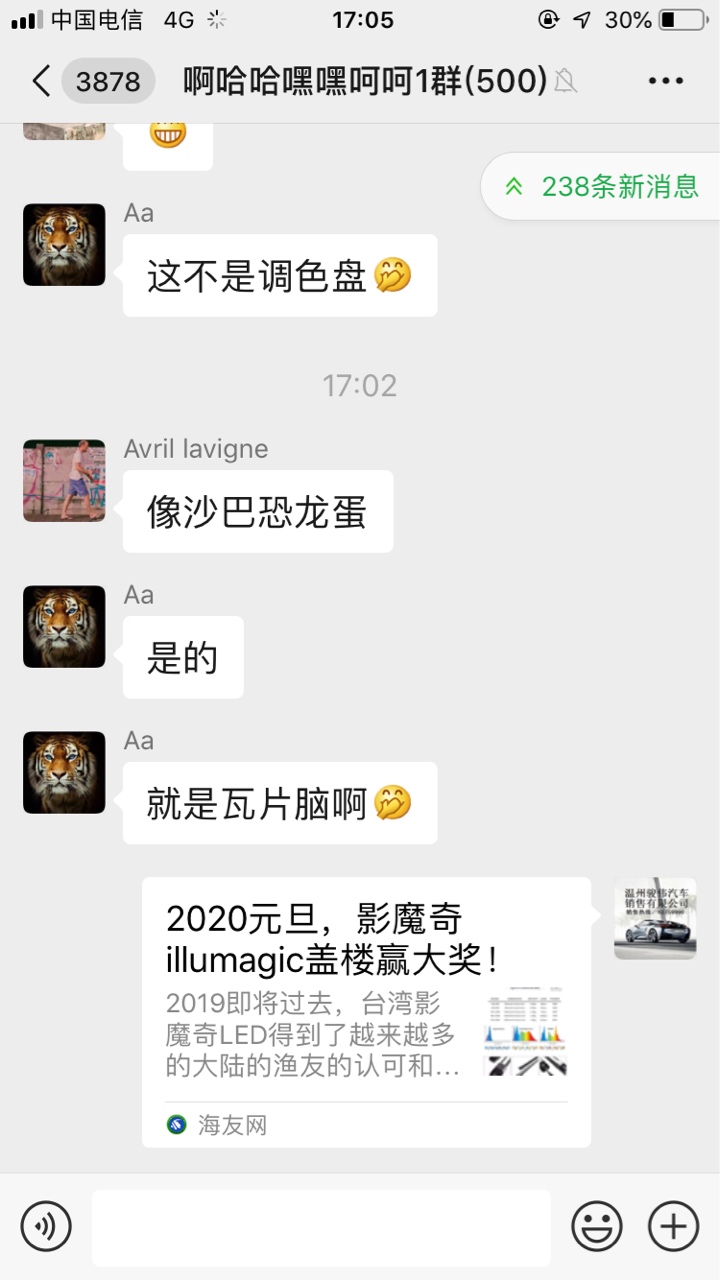The width and height of the screenshot is (720, 1280).
Task: View Avril lavigne's profile avatar
Action: pyautogui.click(x=64, y=481)
